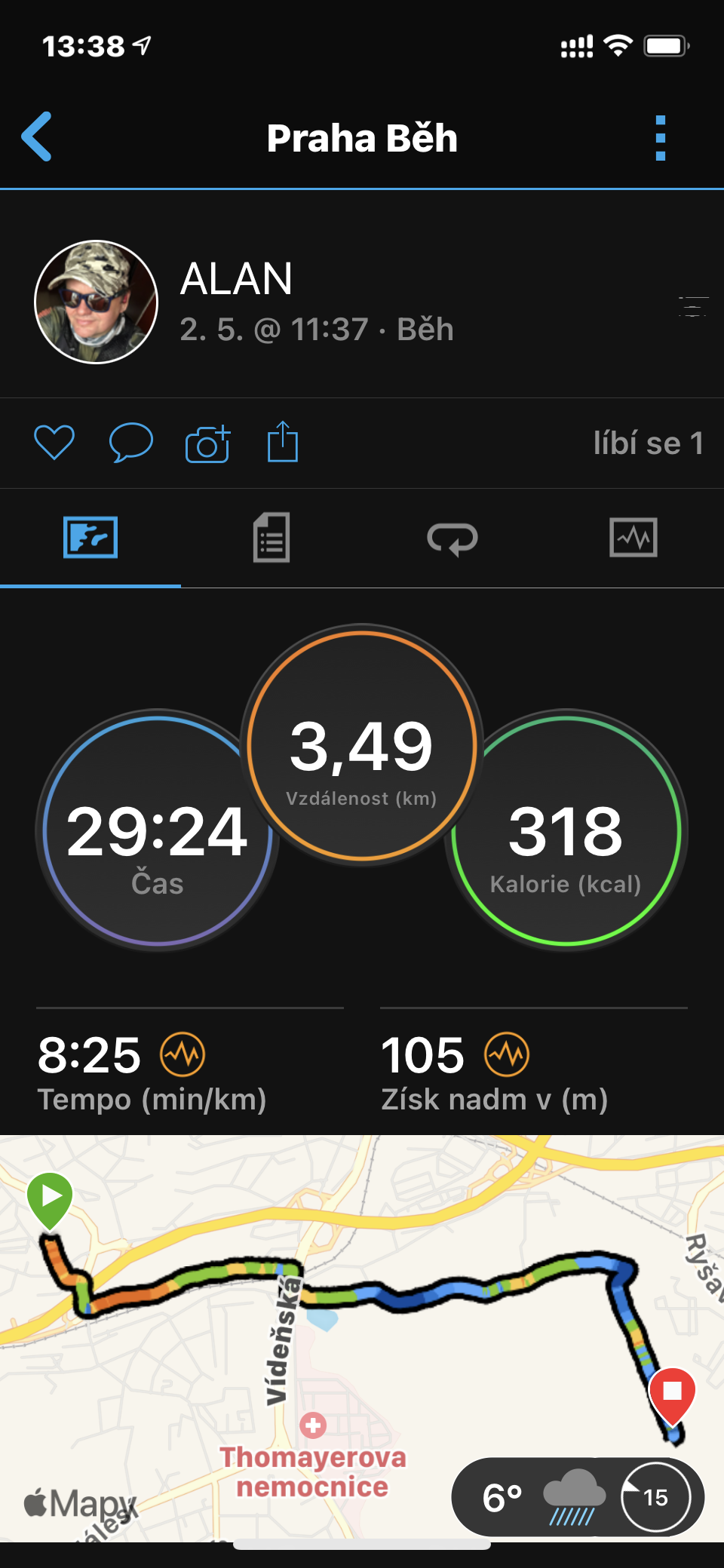
Task: Like this activity with the heart
Action: point(54,443)
